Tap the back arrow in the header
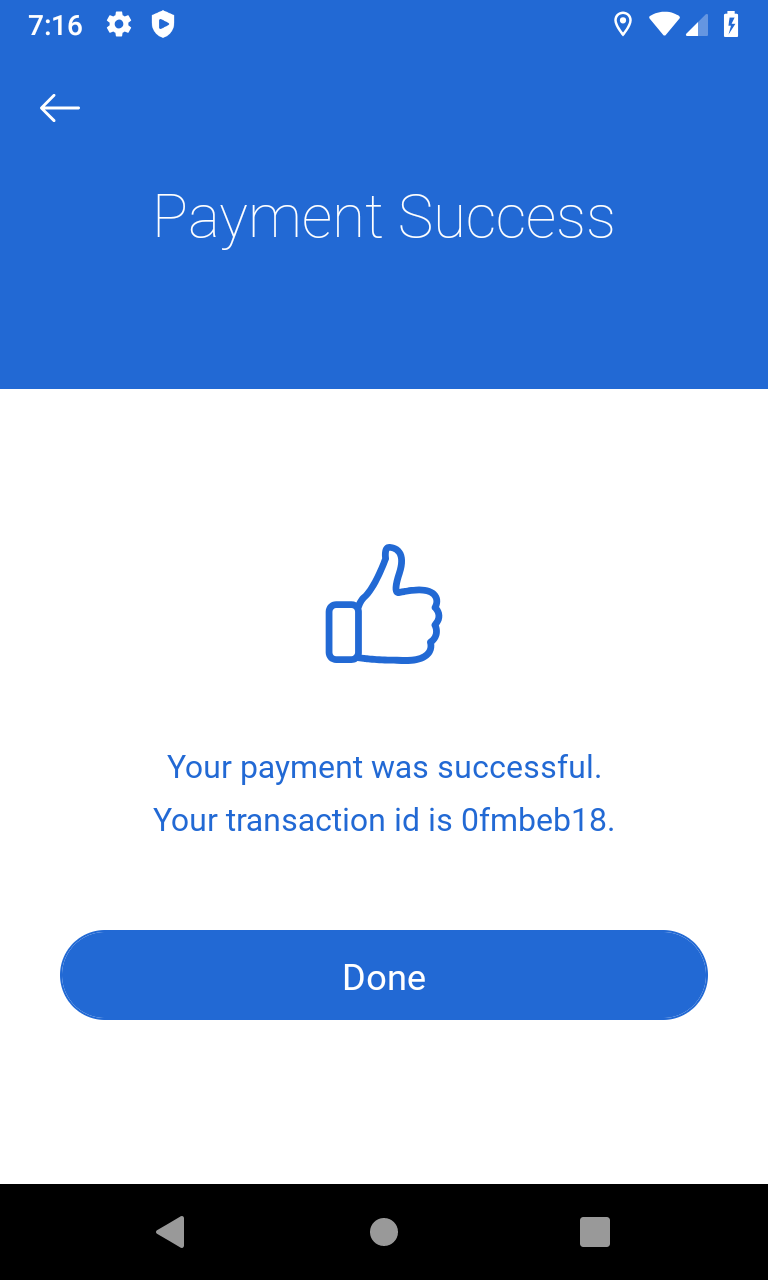 pos(59,108)
